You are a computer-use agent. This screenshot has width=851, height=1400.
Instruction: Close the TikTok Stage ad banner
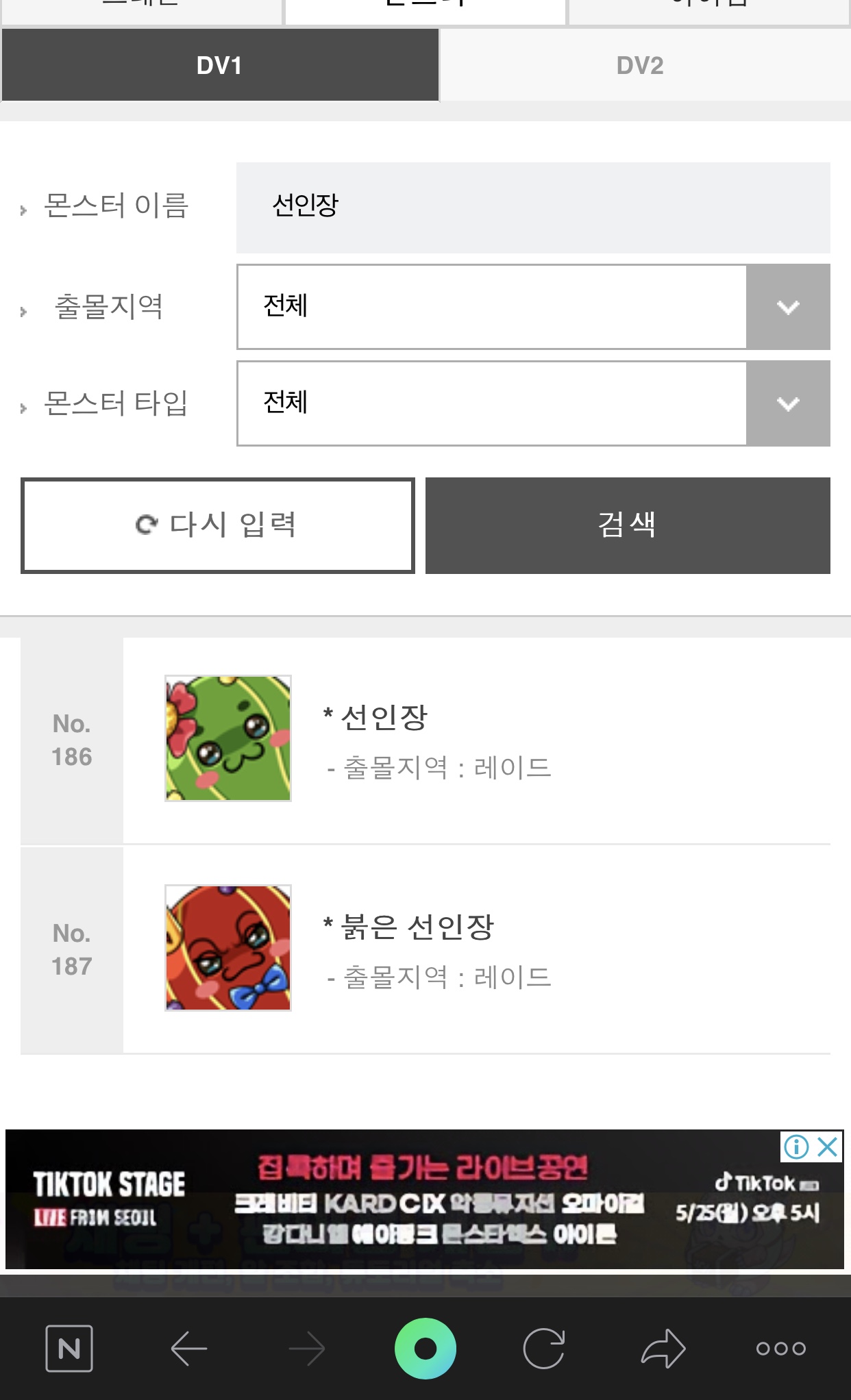828,1147
